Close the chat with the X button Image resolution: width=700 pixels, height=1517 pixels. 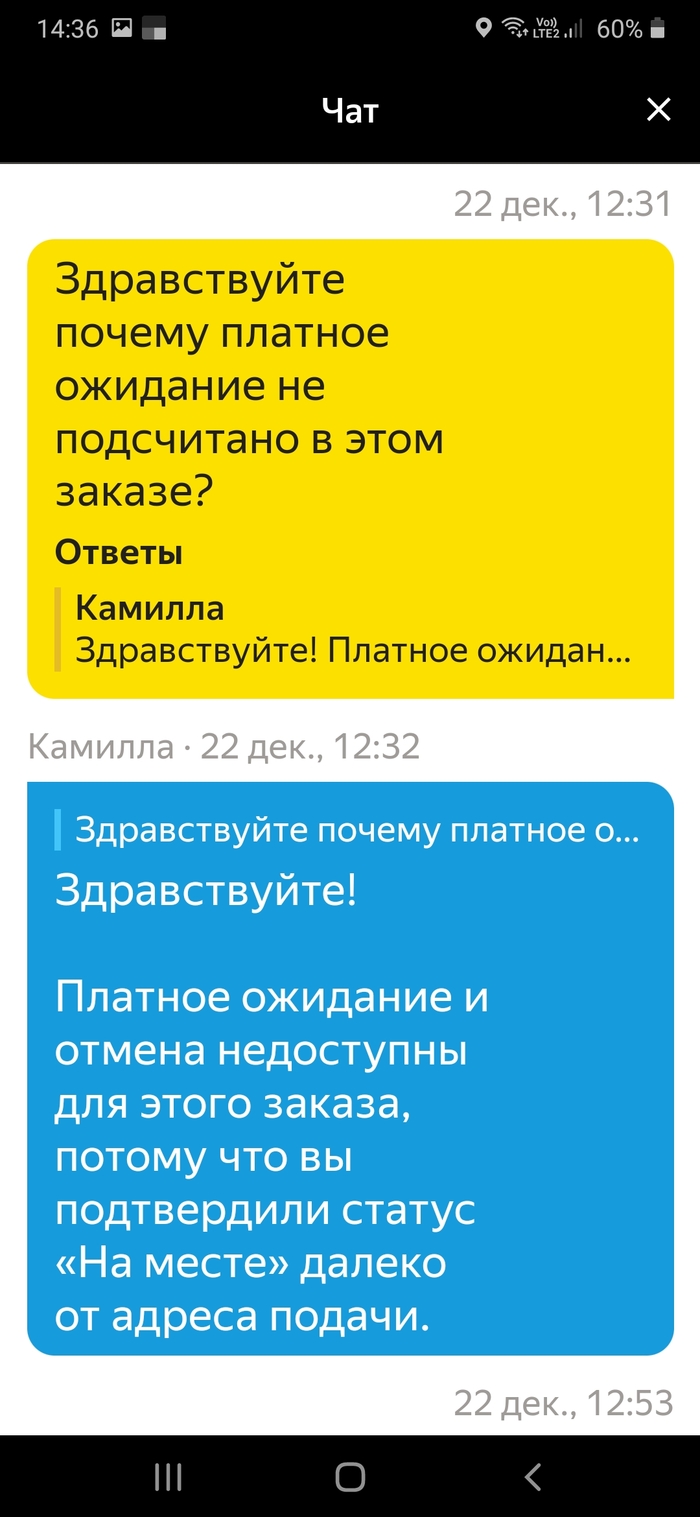(x=658, y=110)
